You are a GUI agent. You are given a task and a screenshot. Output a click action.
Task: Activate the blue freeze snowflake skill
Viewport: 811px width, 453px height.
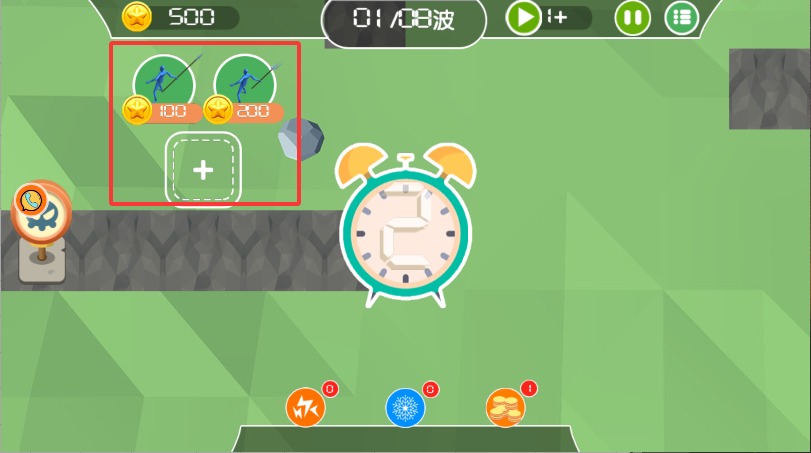point(405,407)
